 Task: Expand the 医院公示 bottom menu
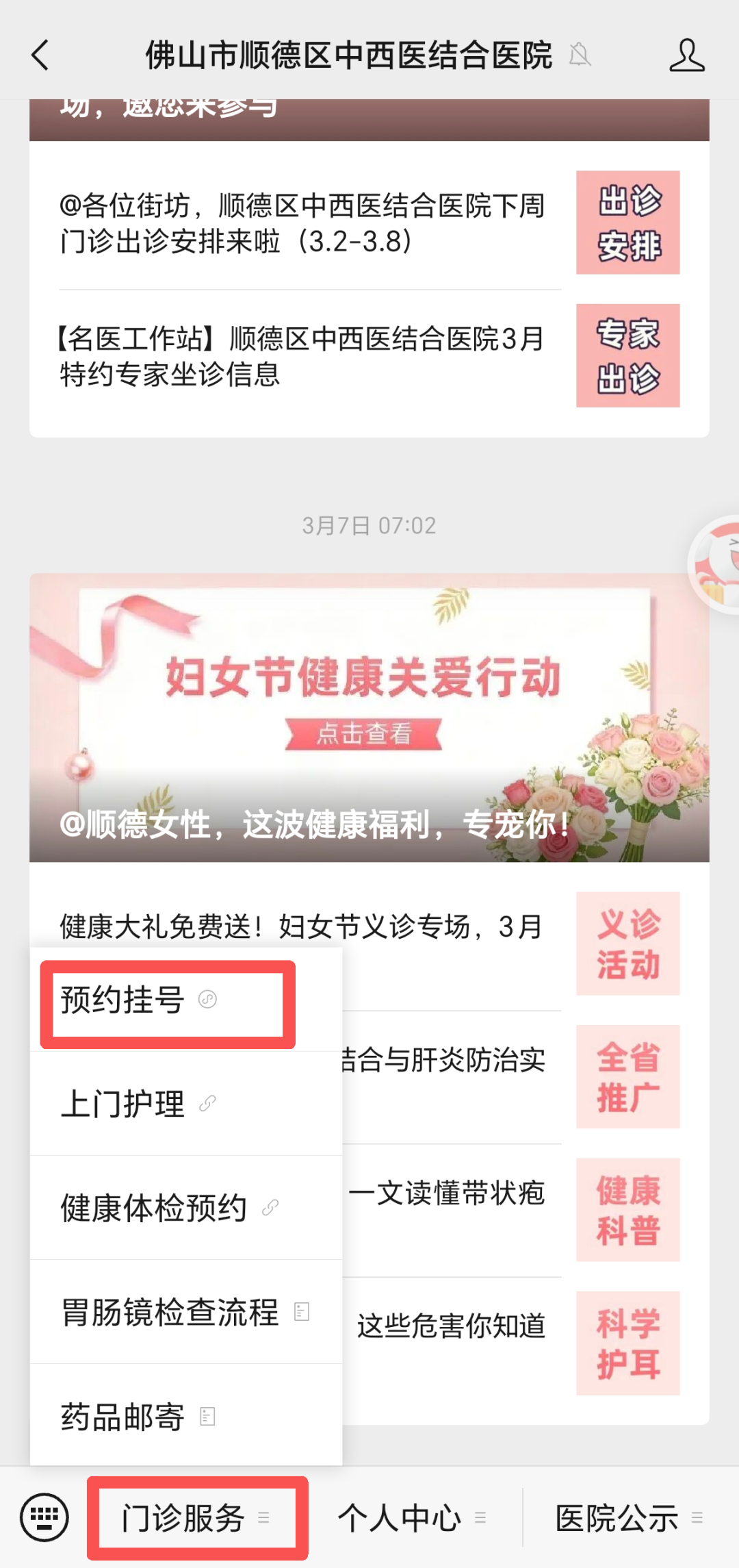pos(628,1518)
